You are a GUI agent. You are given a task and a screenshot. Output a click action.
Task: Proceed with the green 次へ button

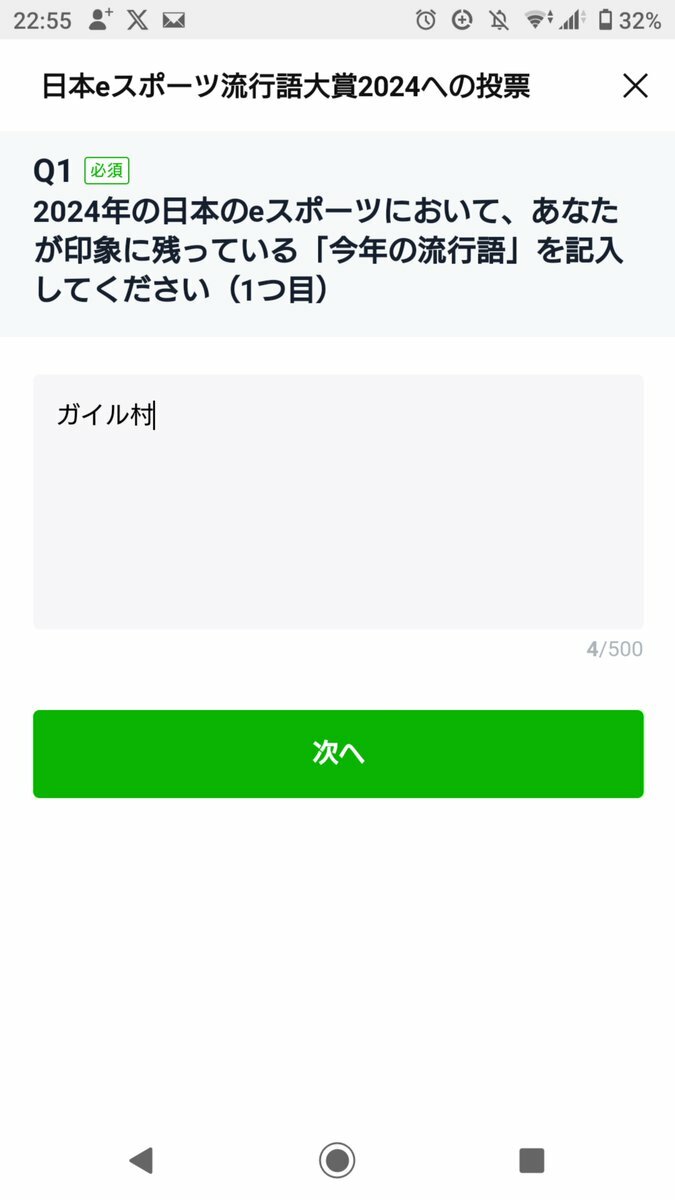click(338, 754)
